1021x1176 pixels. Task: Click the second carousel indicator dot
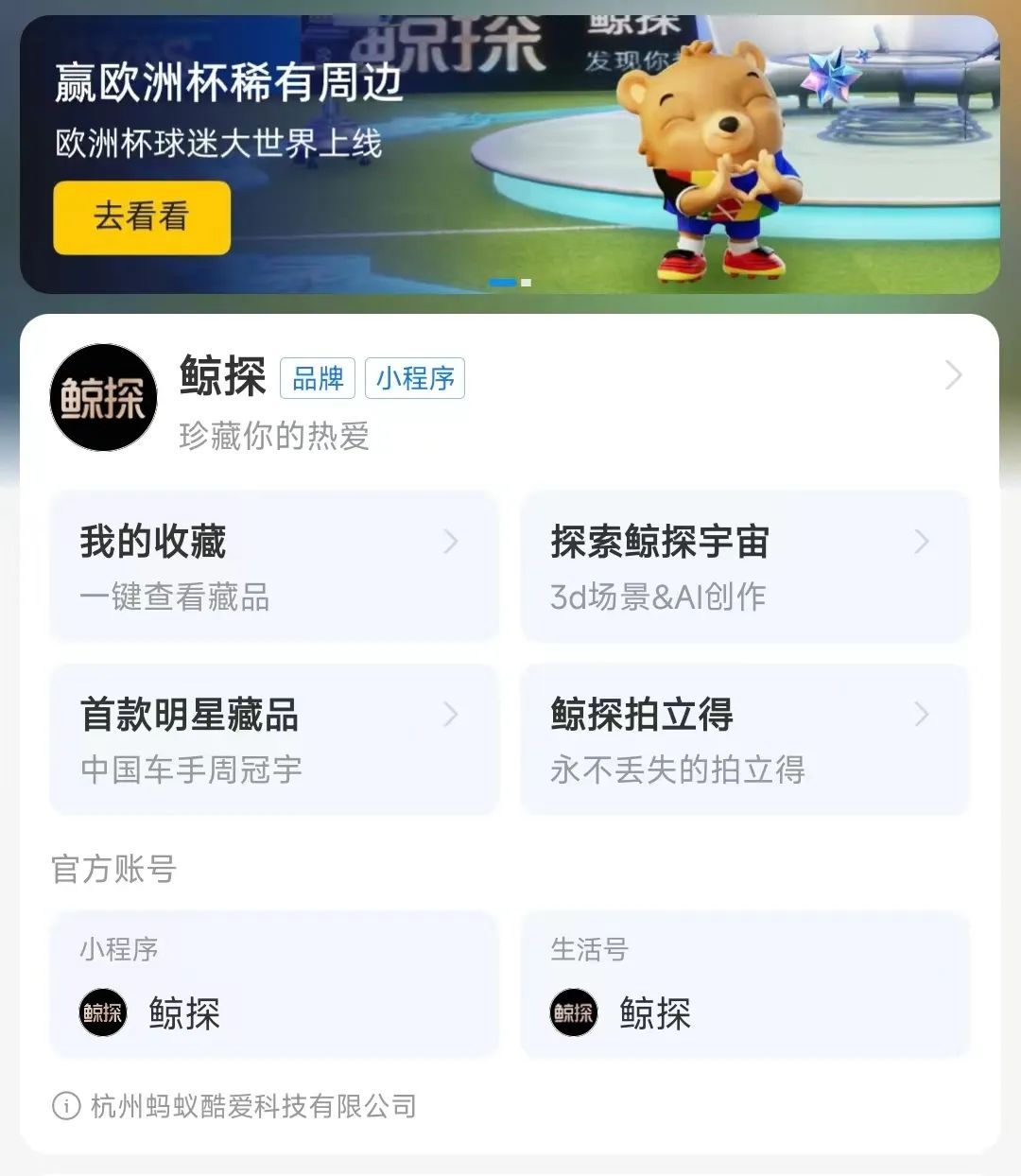pos(524,281)
